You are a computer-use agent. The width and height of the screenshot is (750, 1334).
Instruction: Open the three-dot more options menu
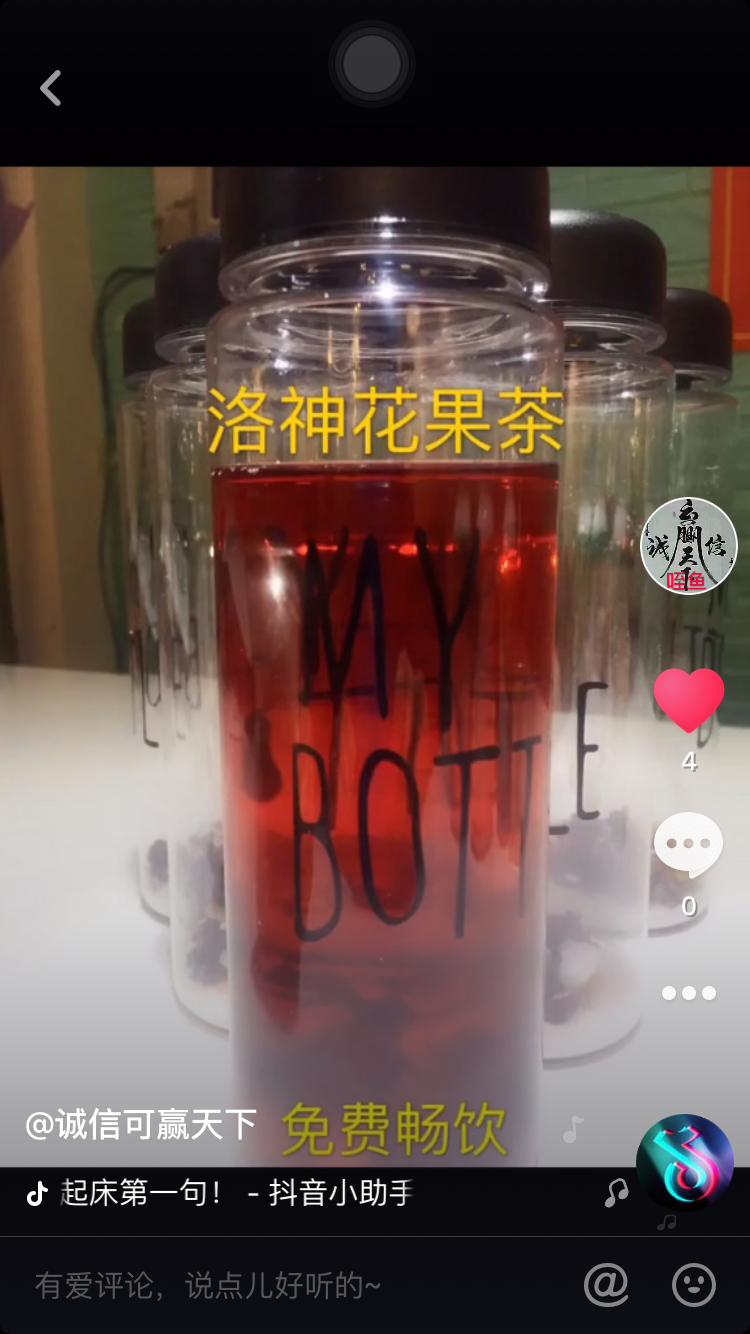pos(688,993)
